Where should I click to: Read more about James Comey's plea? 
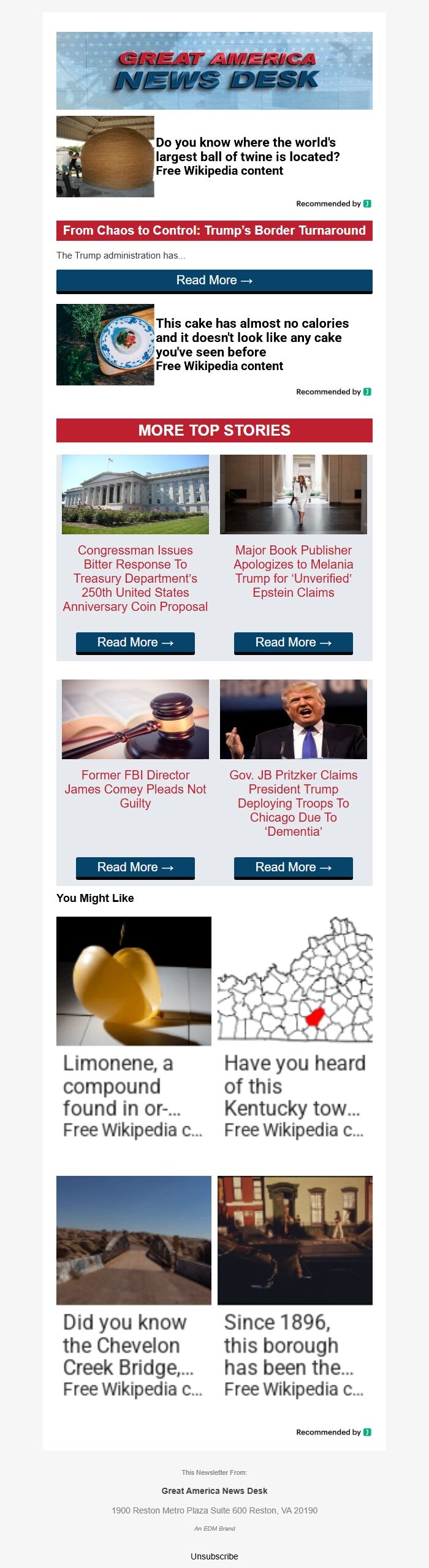point(135,867)
